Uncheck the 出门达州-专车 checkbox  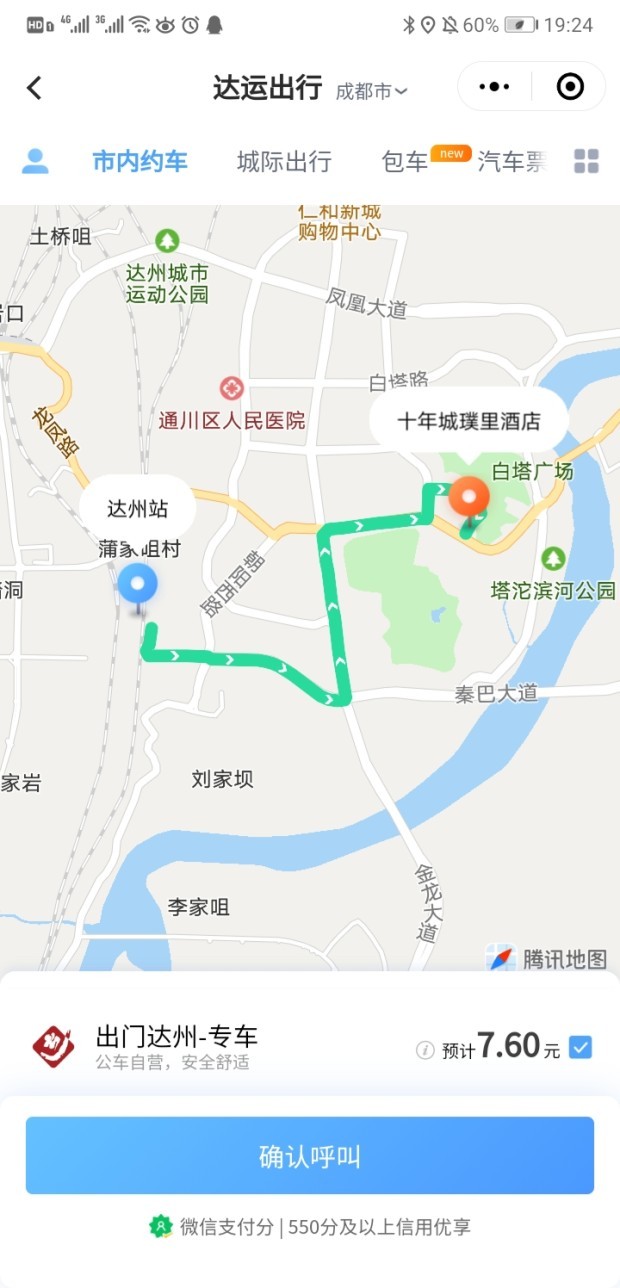[x=580, y=1047]
